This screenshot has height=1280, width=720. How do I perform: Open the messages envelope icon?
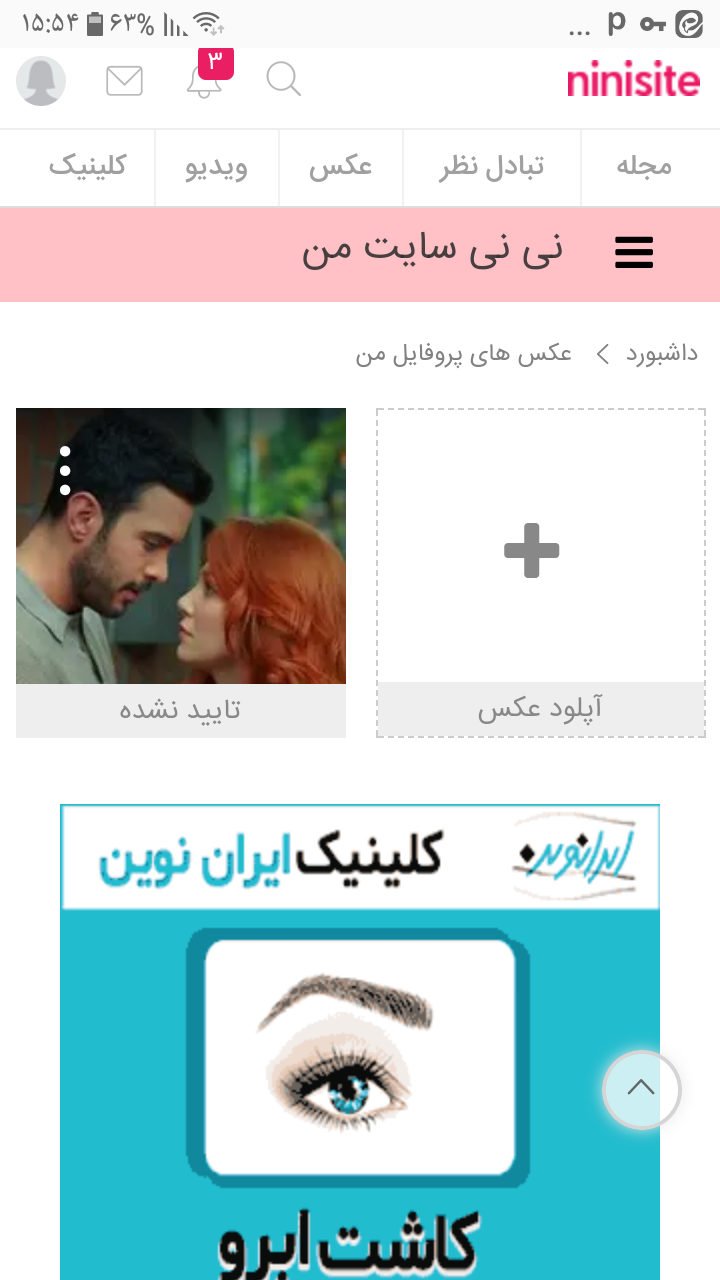coord(124,81)
